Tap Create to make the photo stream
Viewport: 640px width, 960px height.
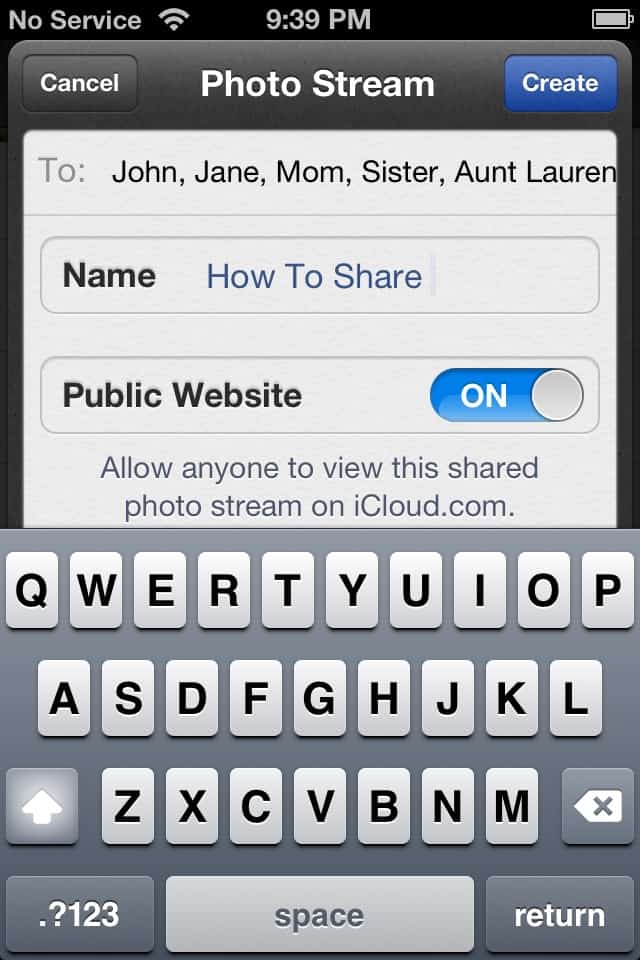(x=560, y=84)
